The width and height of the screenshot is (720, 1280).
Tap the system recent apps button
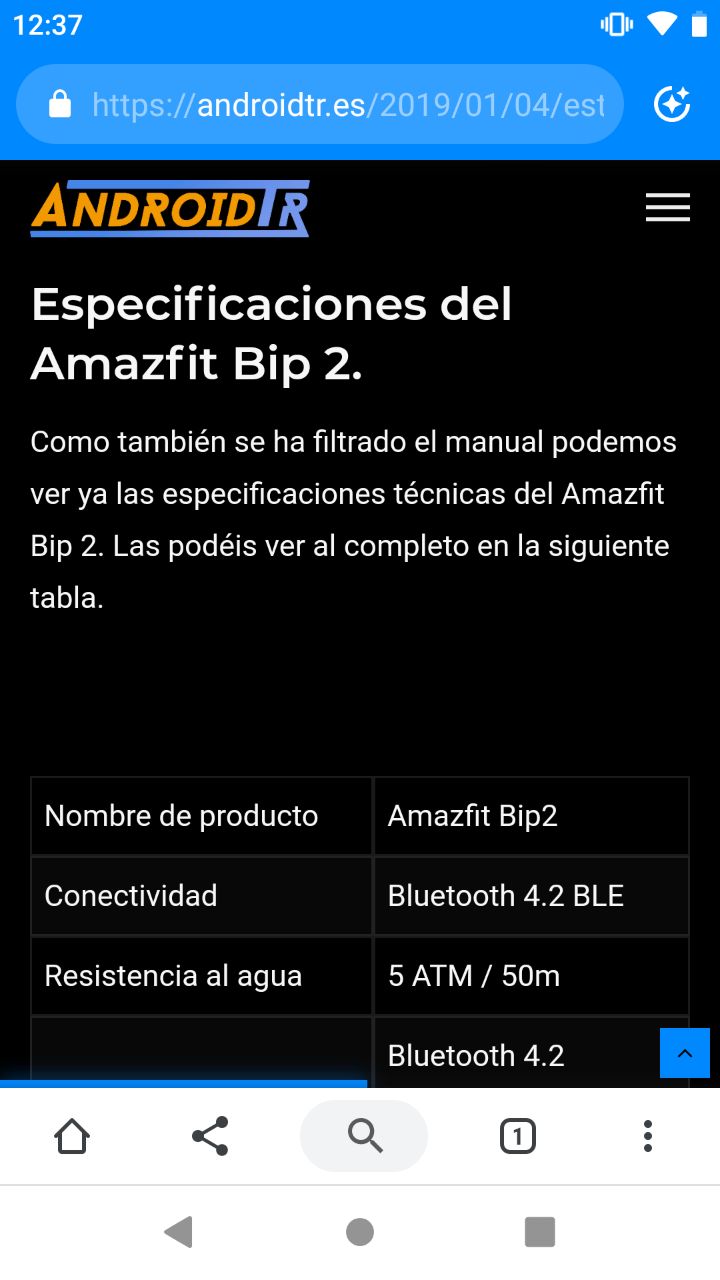point(540,1232)
